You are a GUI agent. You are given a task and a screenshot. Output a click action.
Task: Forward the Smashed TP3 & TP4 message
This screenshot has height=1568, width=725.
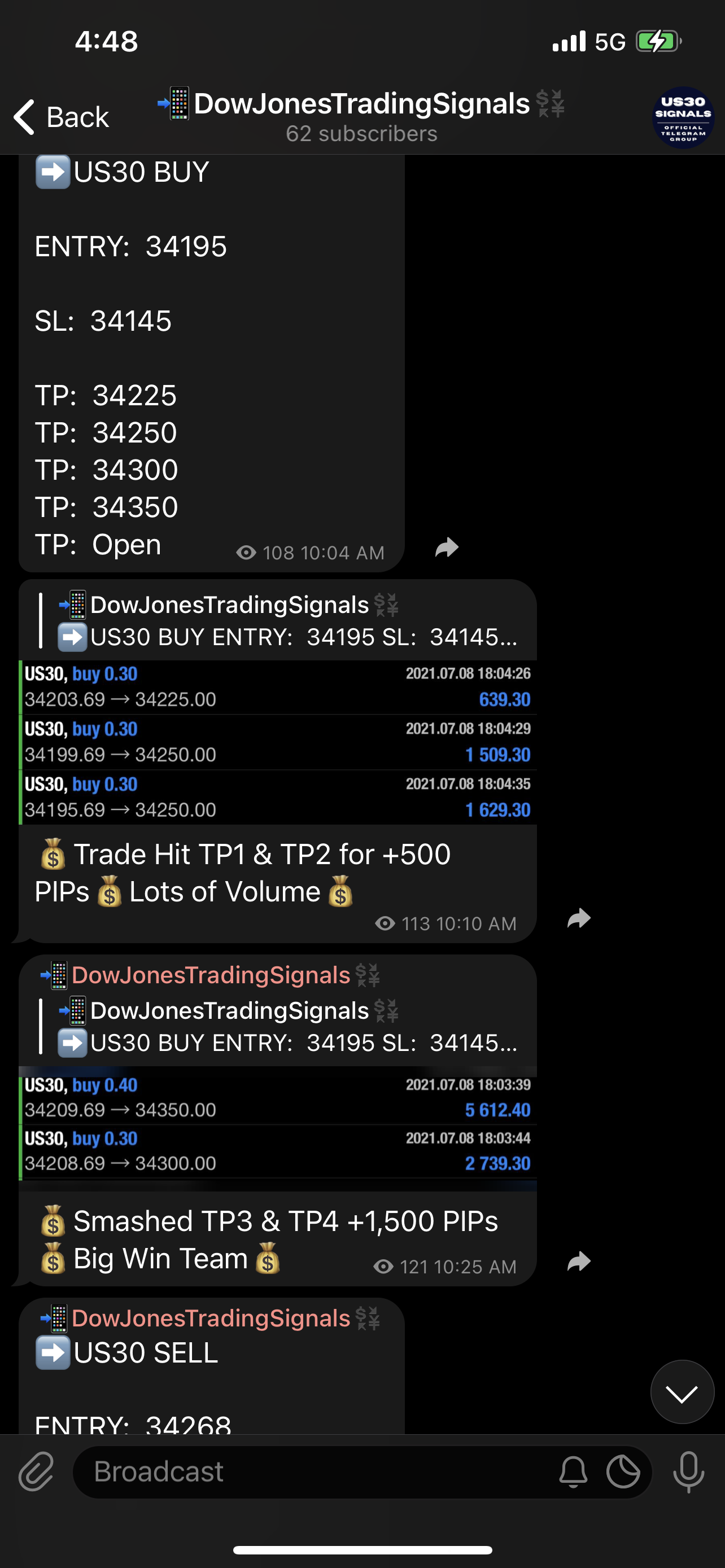click(579, 1261)
